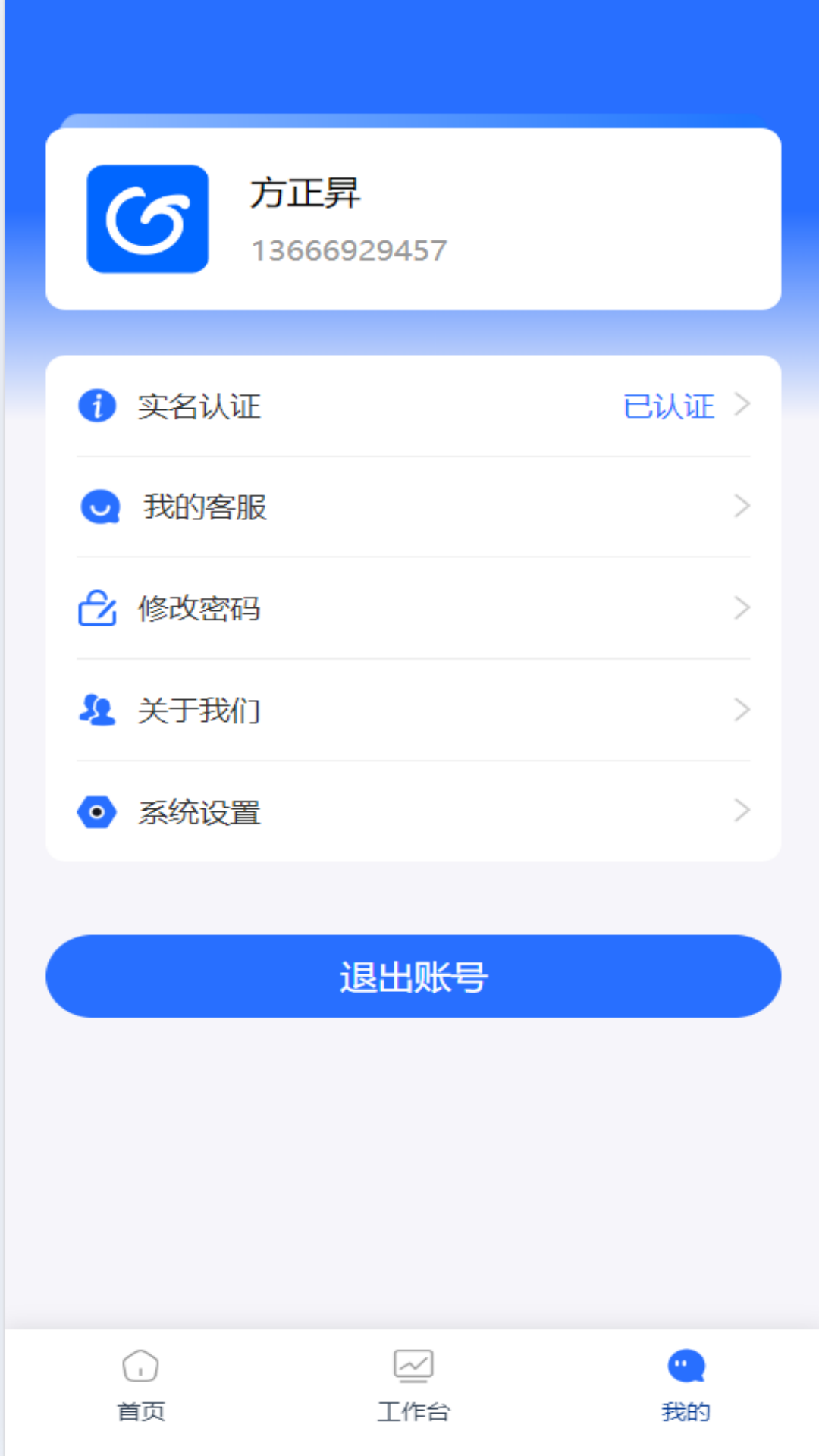Open the 方正昇 profile card
Screen dimensions: 819x1456
[413, 219]
